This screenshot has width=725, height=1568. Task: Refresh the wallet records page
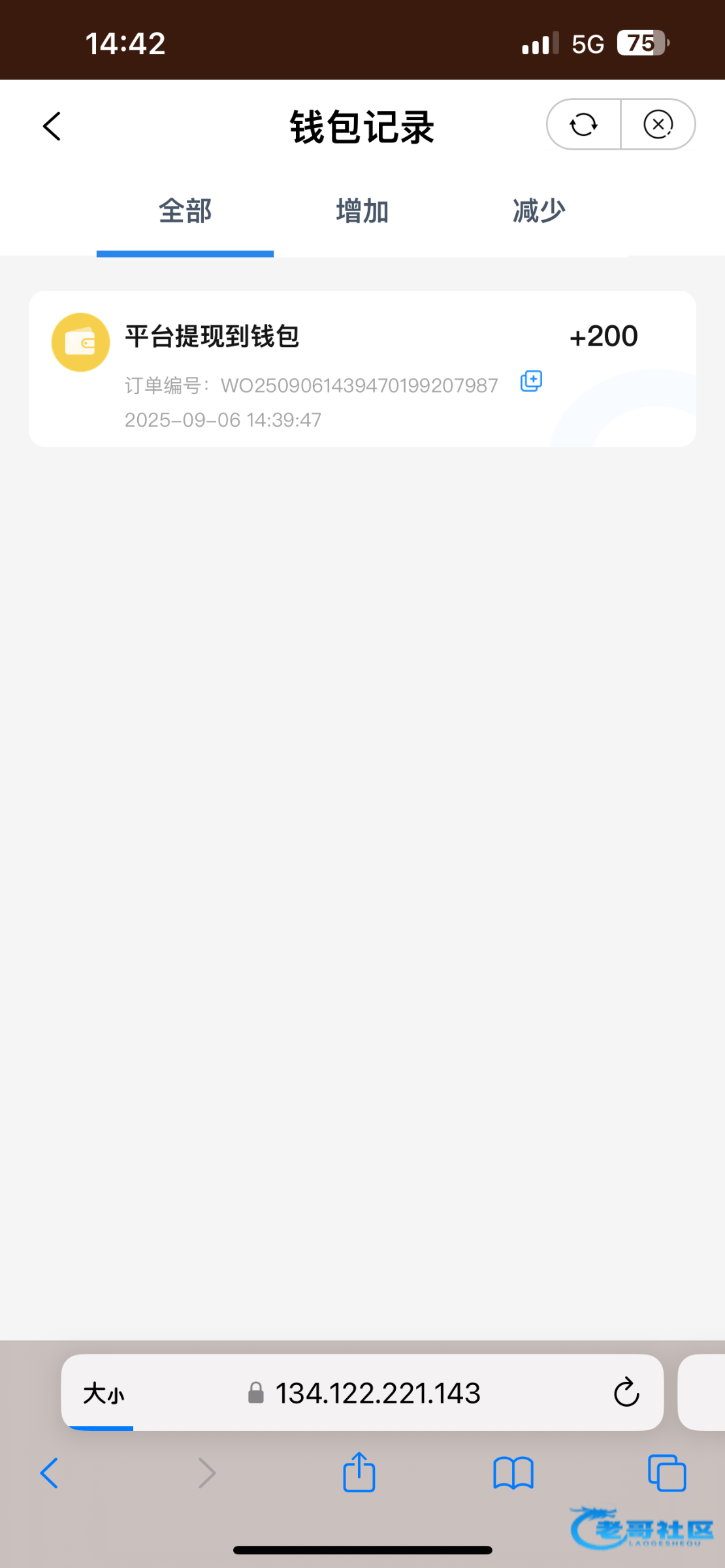point(583,125)
